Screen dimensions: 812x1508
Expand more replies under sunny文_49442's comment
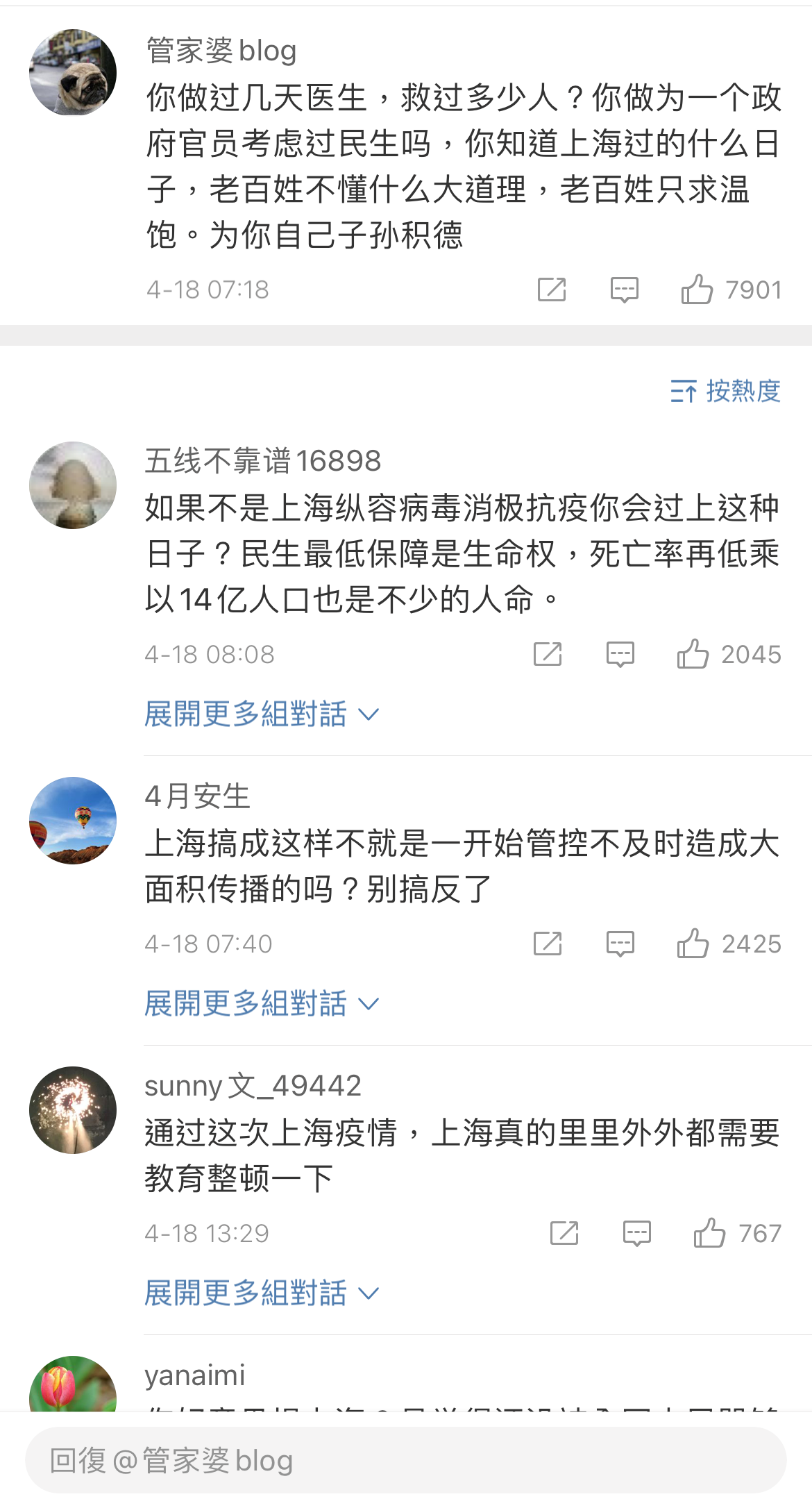(x=262, y=1293)
